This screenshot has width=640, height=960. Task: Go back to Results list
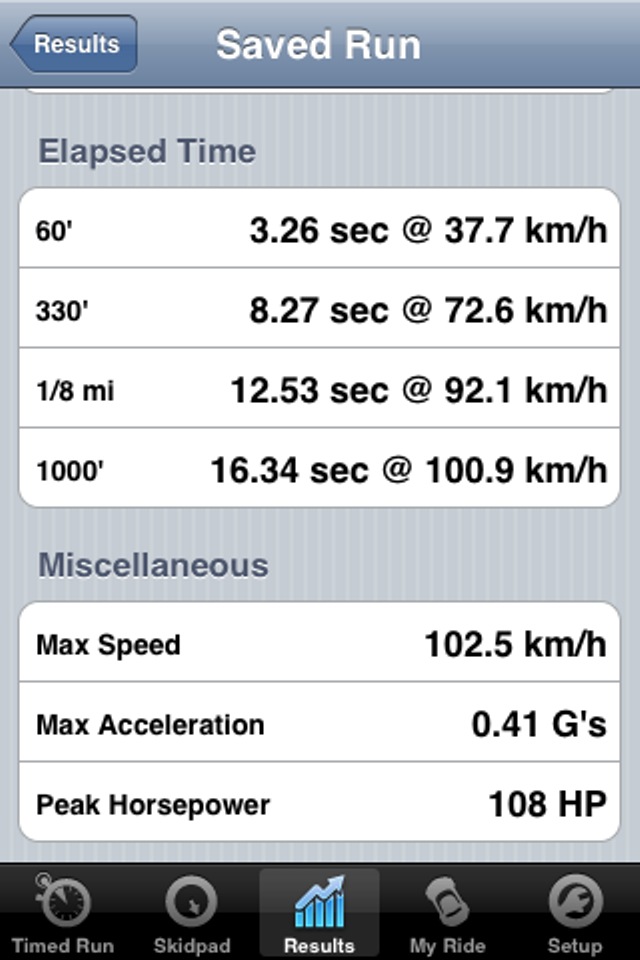pyautogui.click(x=74, y=45)
